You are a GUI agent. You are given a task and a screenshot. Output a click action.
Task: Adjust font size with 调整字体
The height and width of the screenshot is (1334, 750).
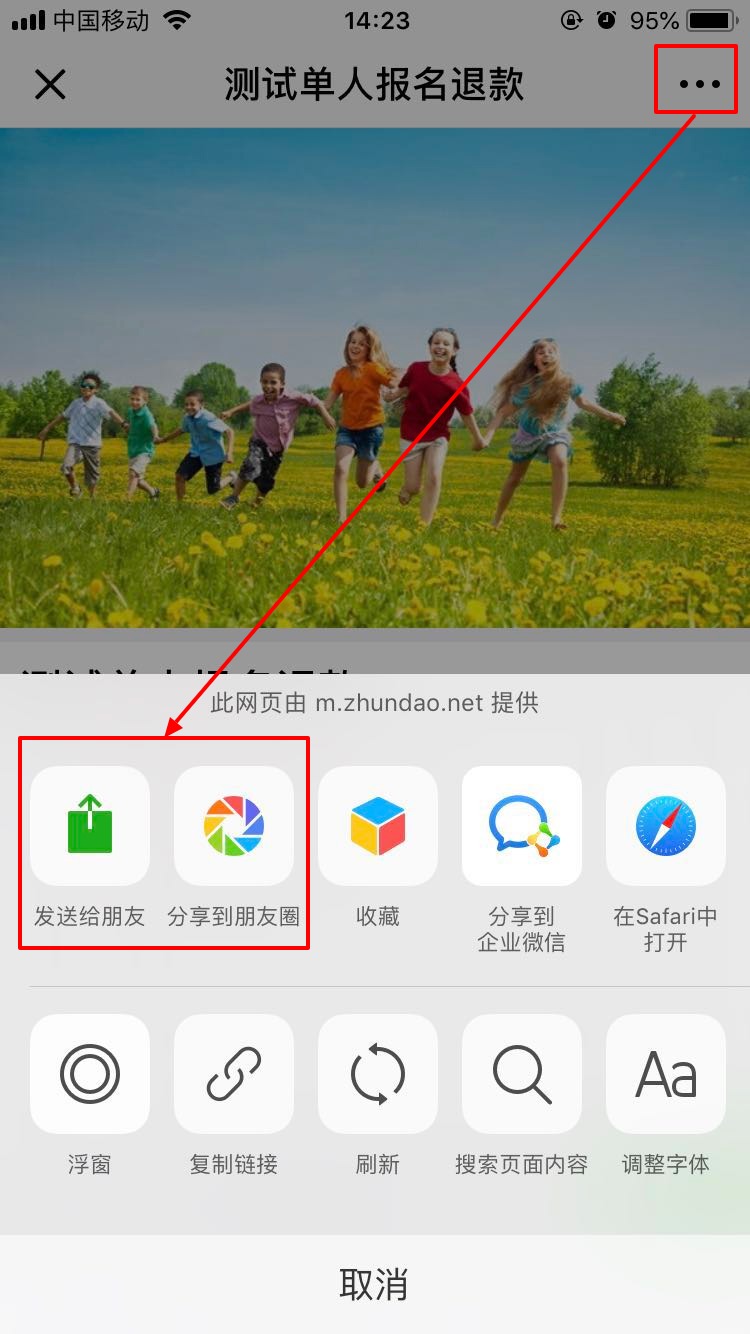[666, 1074]
